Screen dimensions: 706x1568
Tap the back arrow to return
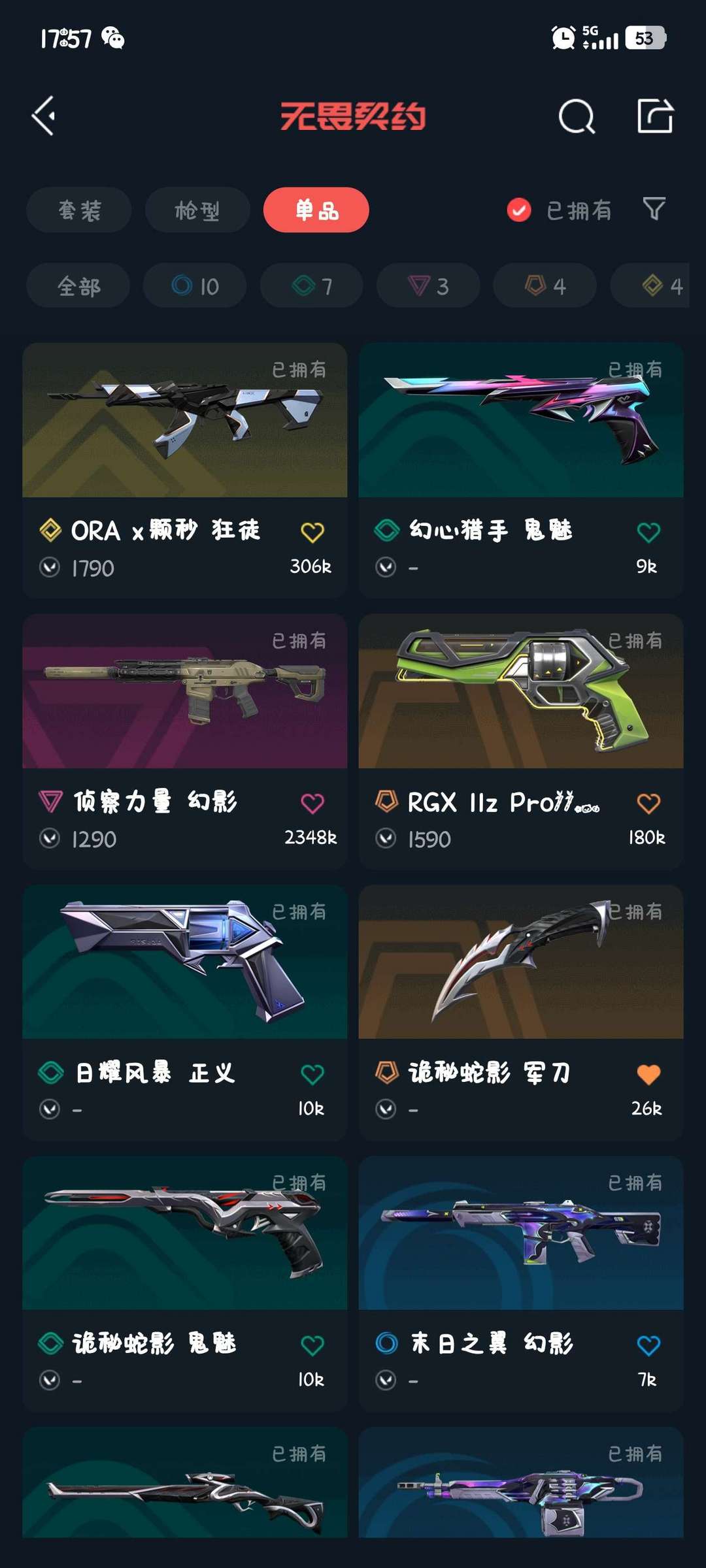[x=43, y=116]
